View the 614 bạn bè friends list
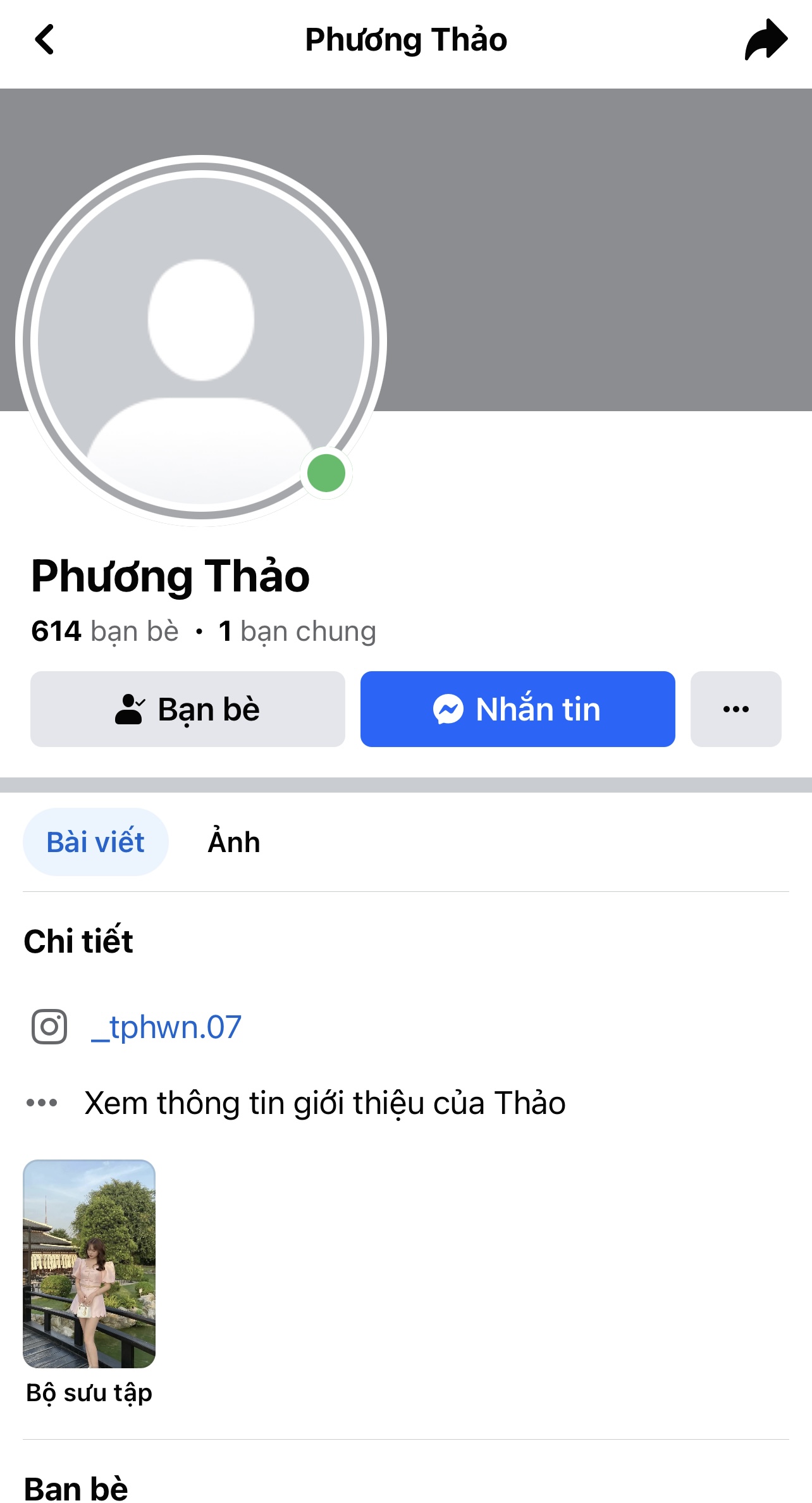The image size is (812, 1503). 105,631
